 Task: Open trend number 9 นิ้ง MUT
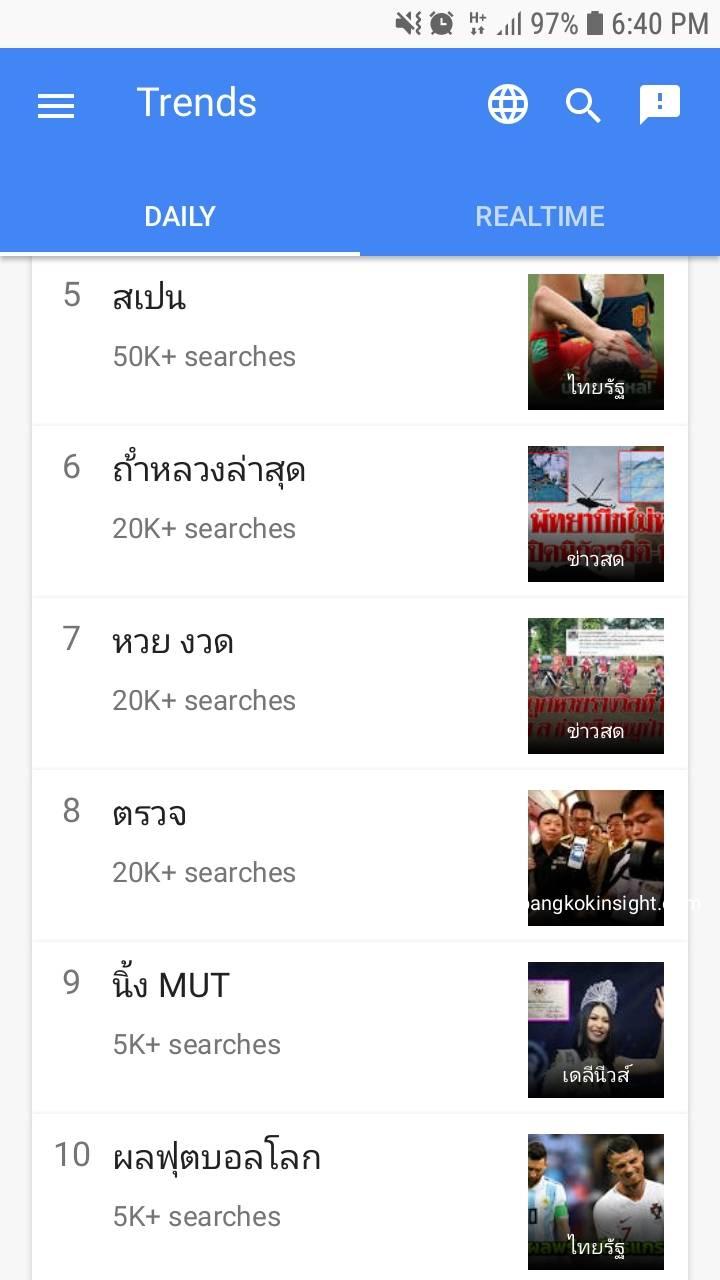(300, 1014)
